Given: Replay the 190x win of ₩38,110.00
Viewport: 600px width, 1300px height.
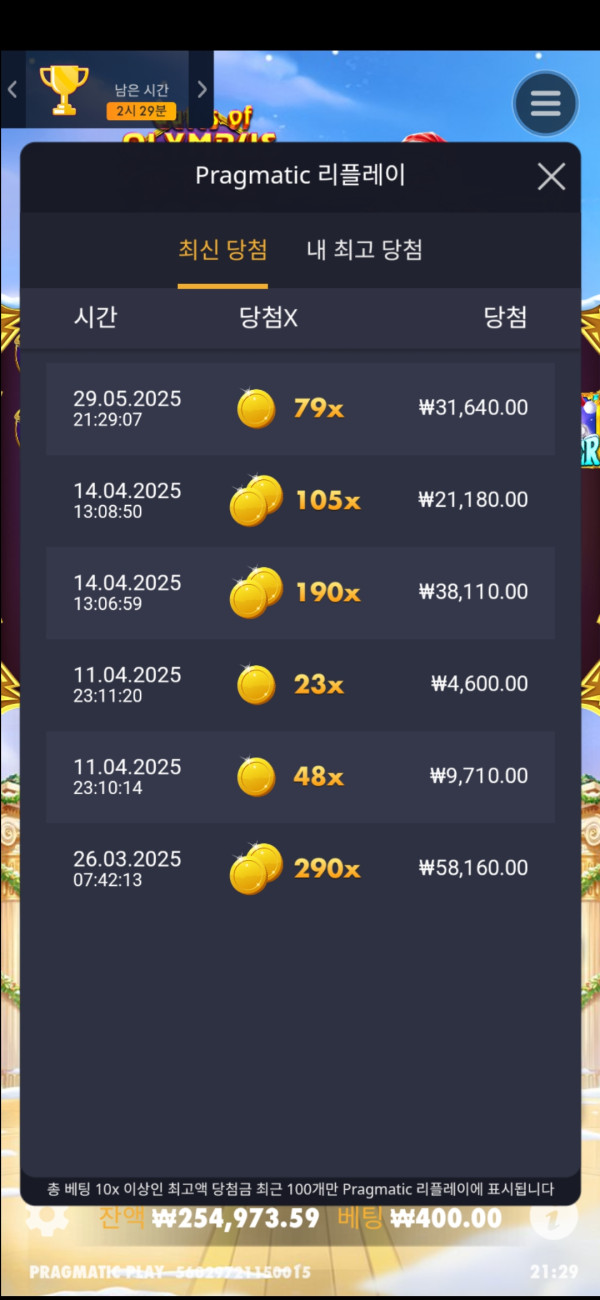Looking at the screenshot, I should click(300, 592).
